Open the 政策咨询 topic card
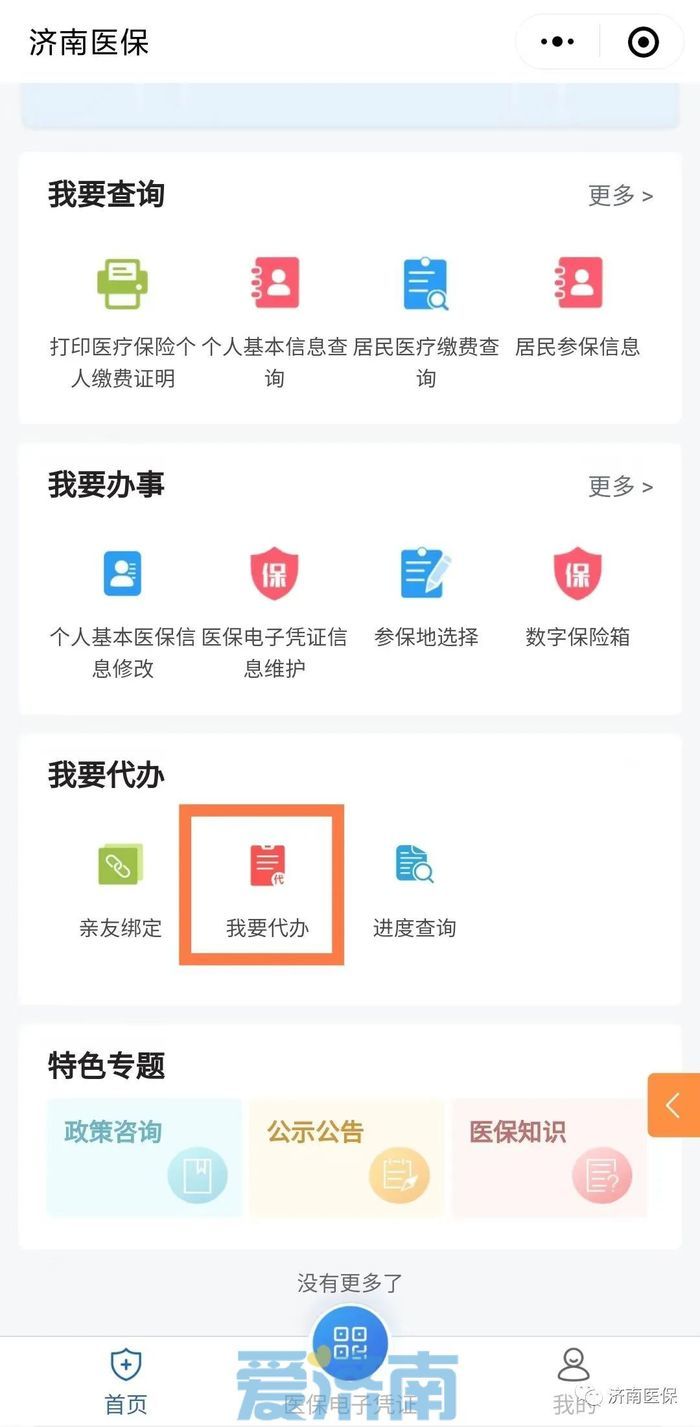Image resolution: width=700 pixels, height=1427 pixels. 144,1158
